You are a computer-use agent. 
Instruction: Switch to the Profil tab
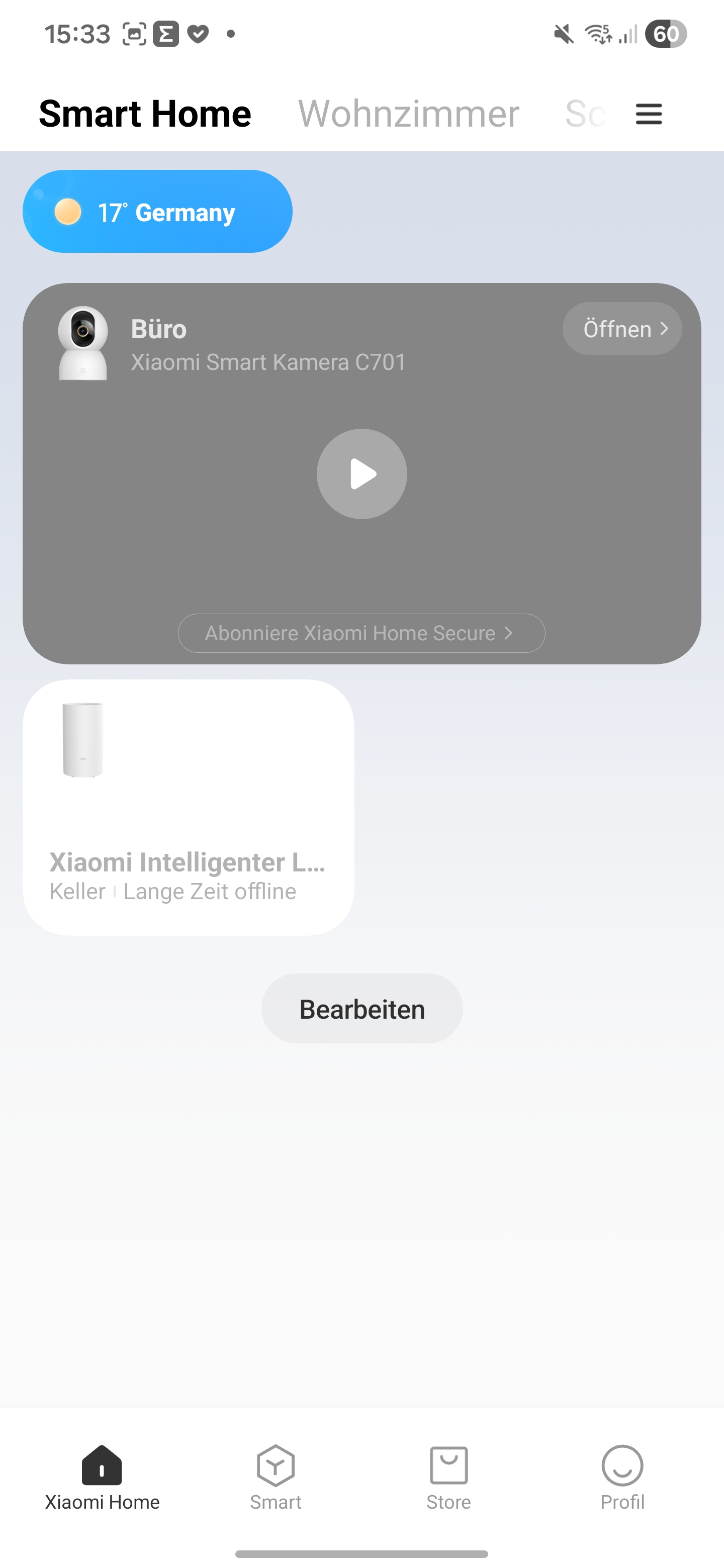tap(622, 1477)
